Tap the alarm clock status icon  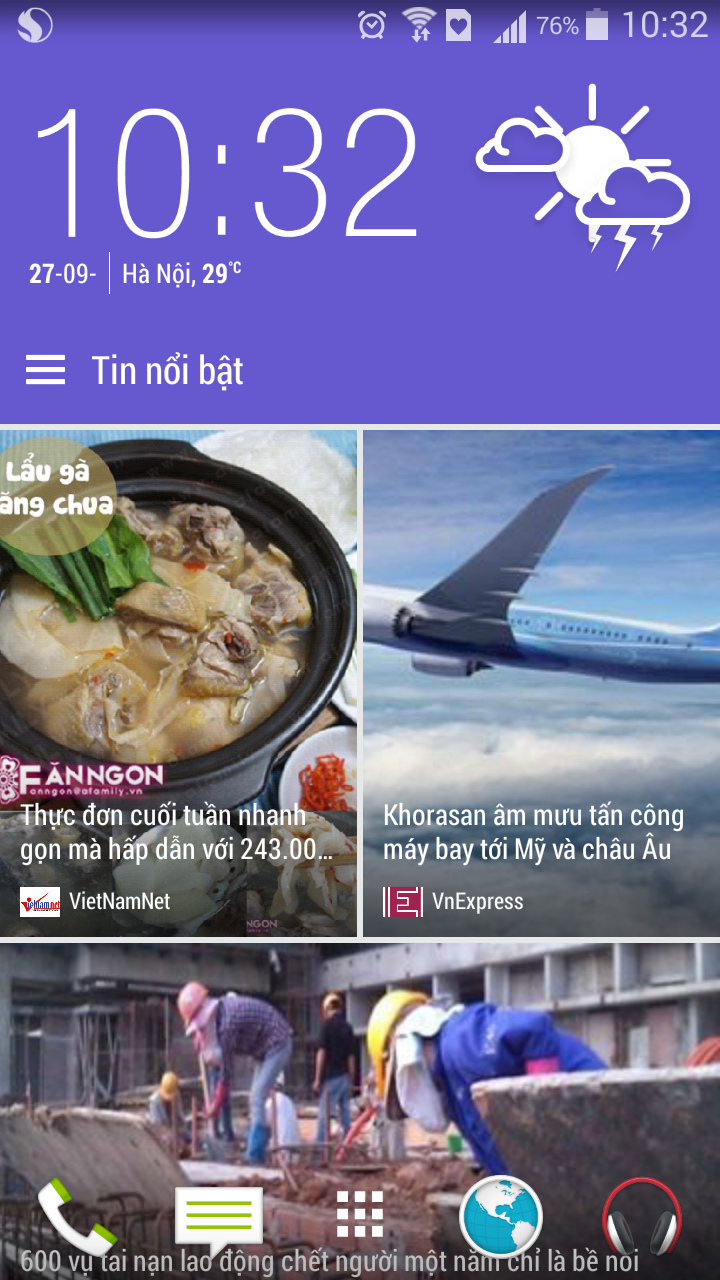pyautogui.click(x=370, y=27)
